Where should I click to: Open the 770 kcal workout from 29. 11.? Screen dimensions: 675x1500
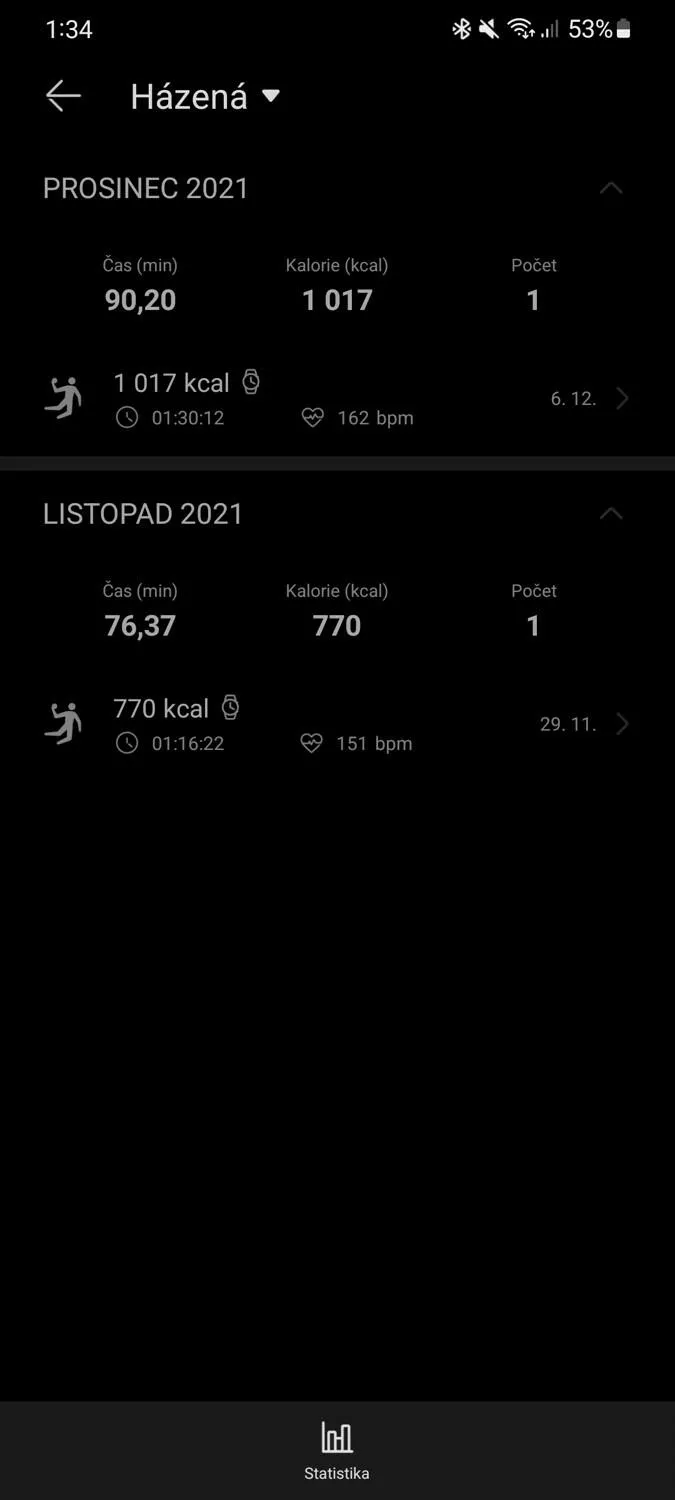pos(337,724)
